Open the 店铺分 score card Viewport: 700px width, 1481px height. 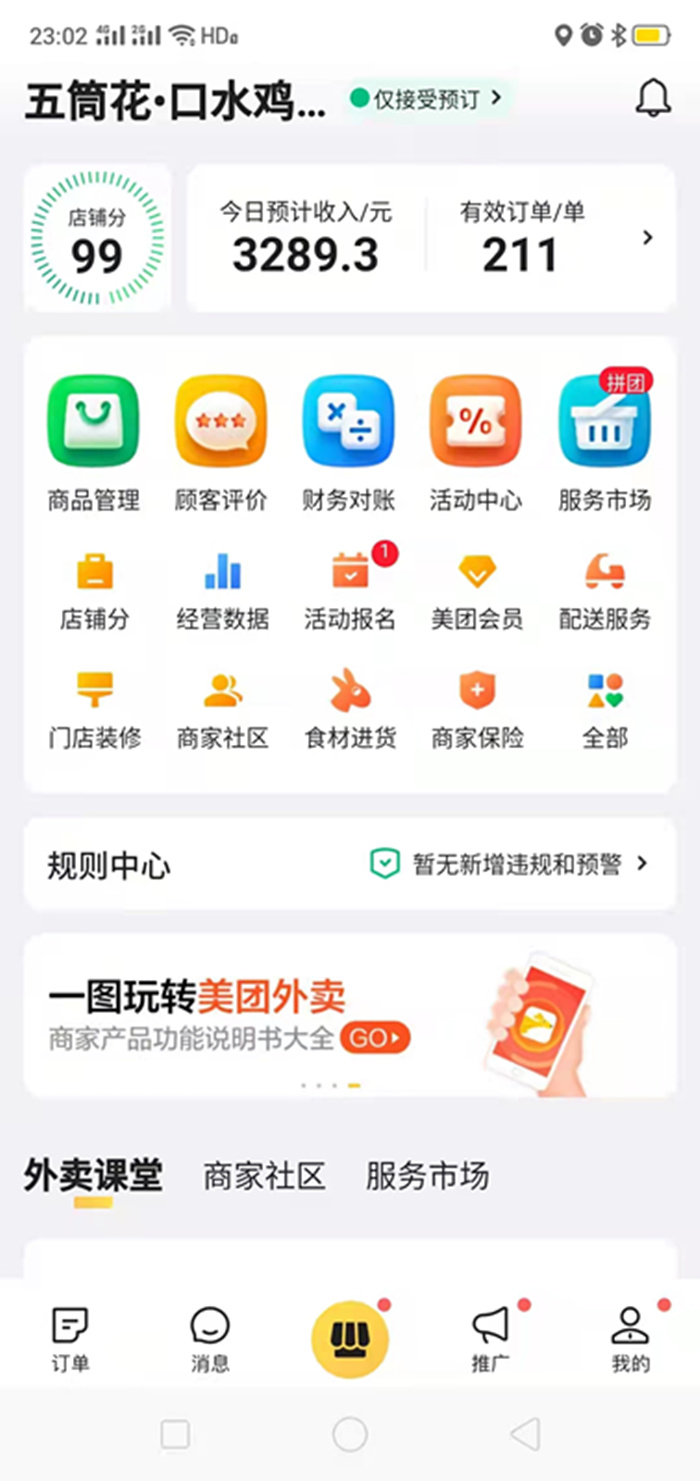click(x=97, y=238)
